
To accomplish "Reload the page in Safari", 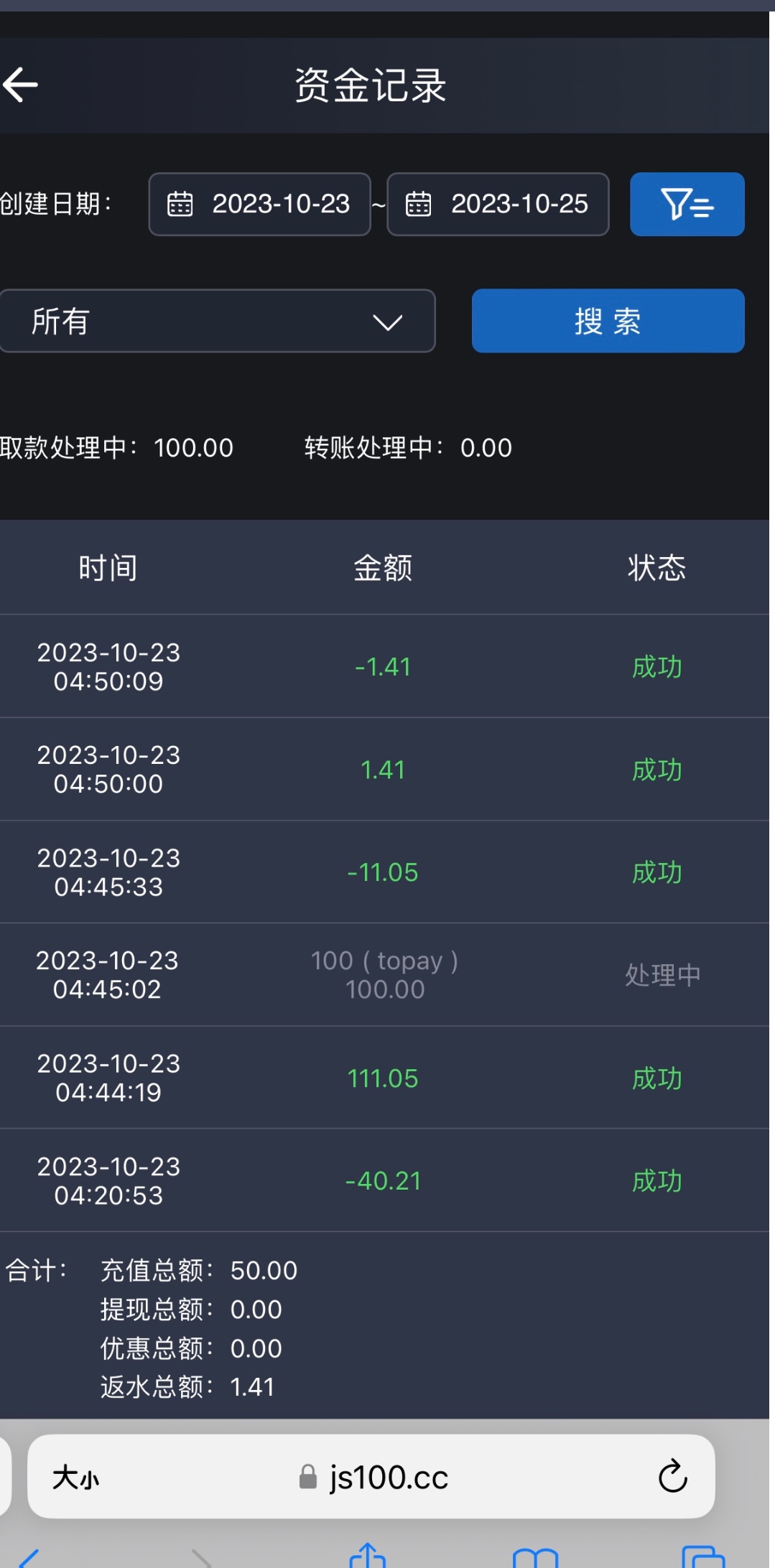I will point(671,1477).
